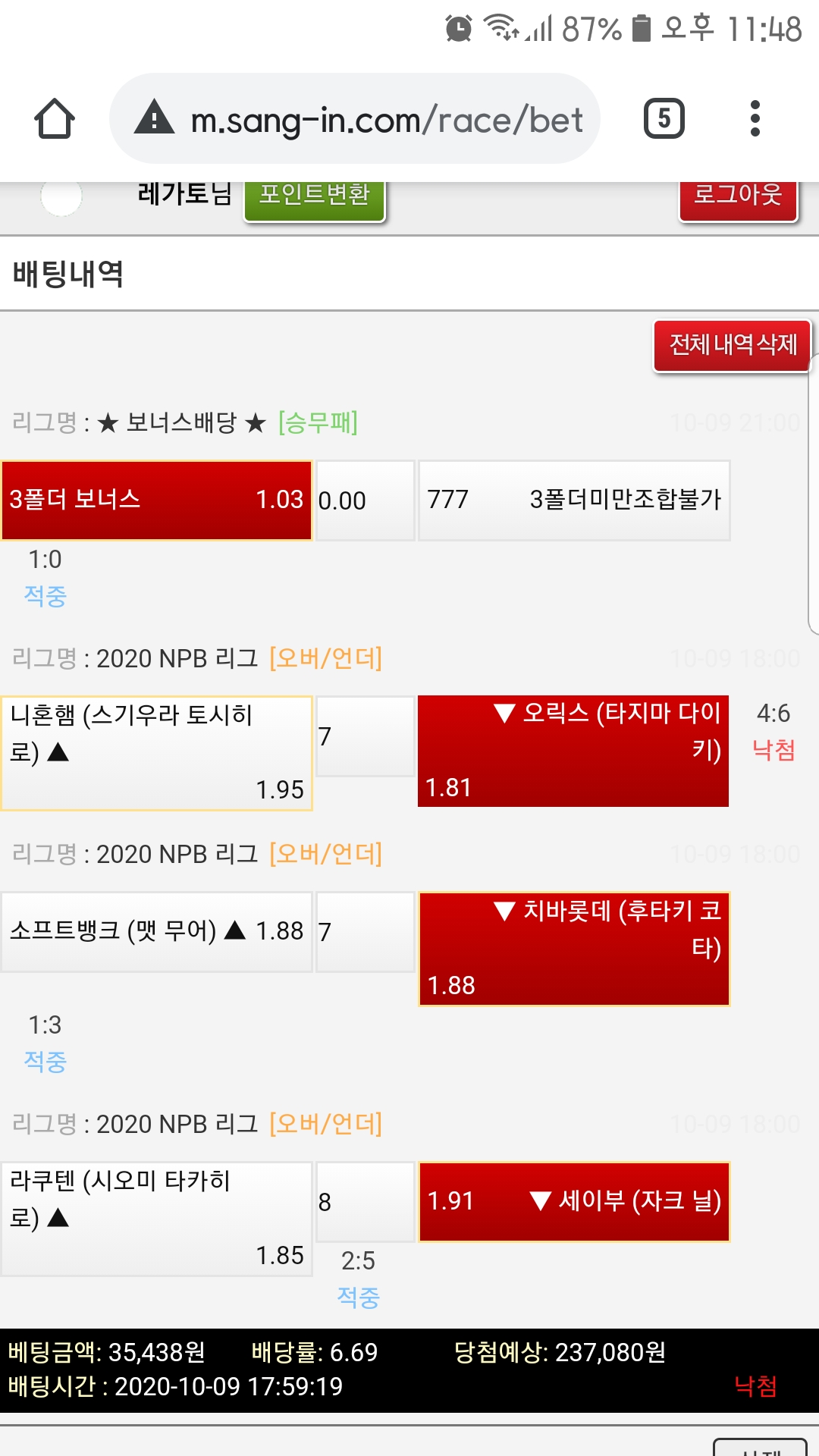Delete all history with 전체 내역삭제
The height and width of the screenshot is (1456, 819).
coord(733,345)
